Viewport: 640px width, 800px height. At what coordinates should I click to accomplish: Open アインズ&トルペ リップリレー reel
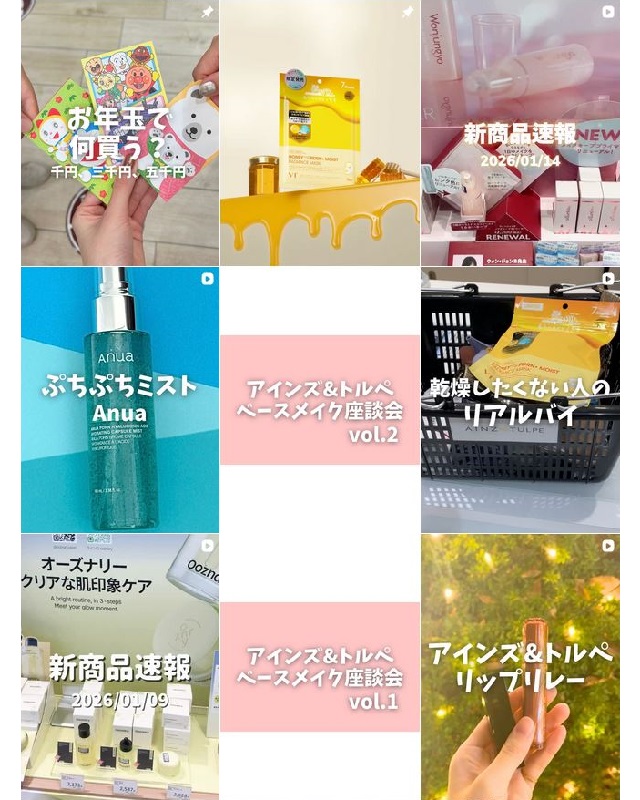(x=520, y=667)
